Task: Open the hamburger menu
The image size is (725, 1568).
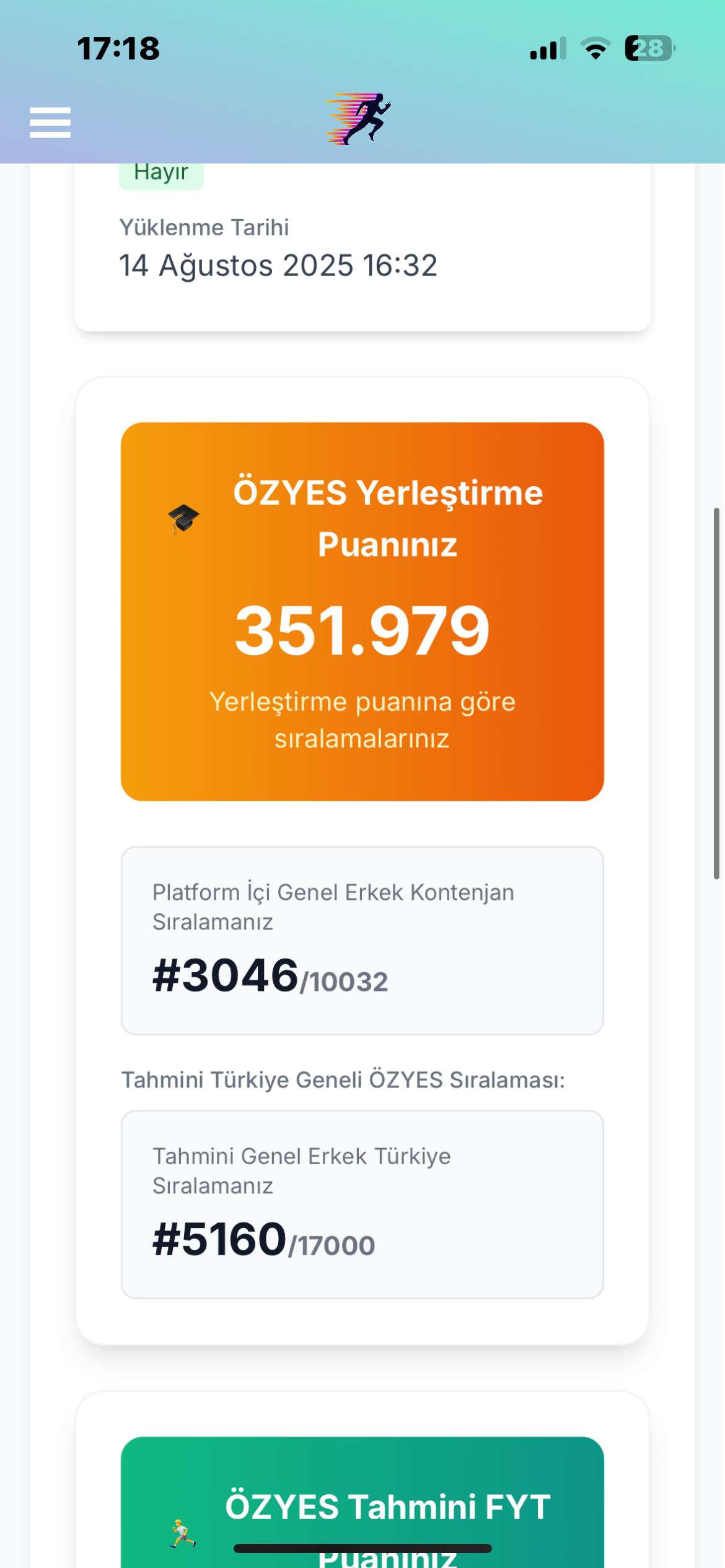Action: [50, 122]
